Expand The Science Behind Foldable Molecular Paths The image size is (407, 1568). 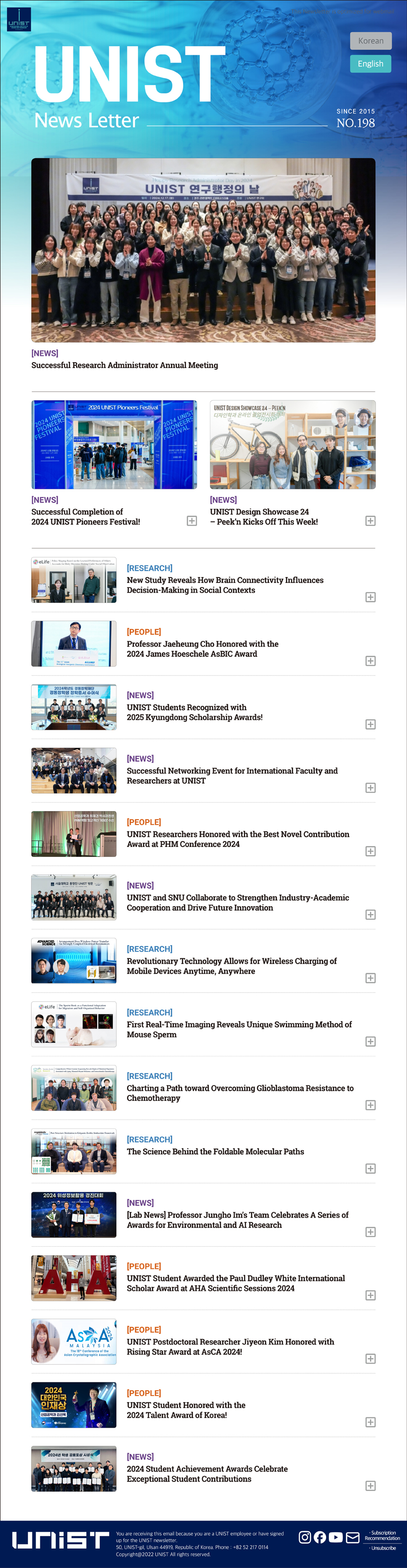click(370, 1169)
